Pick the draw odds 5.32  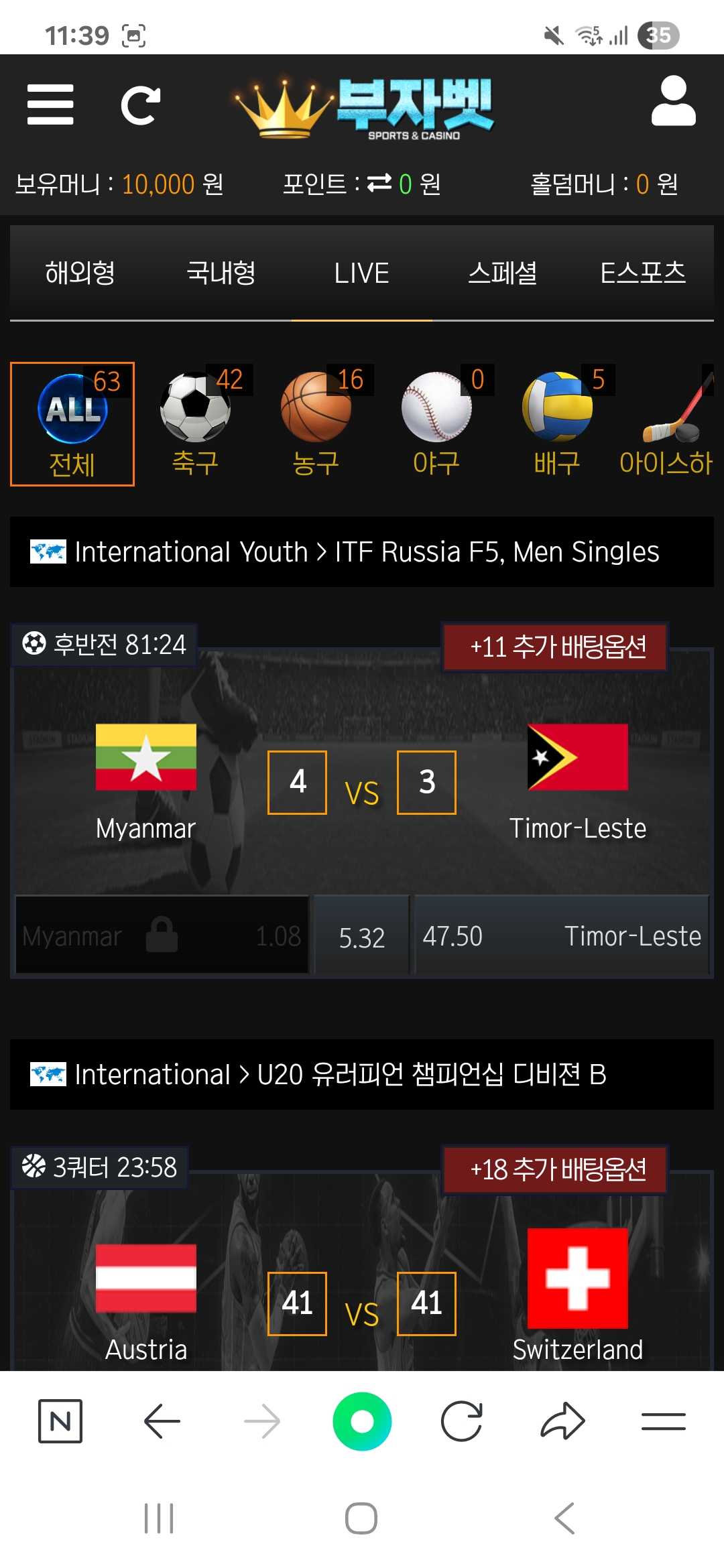click(x=362, y=937)
